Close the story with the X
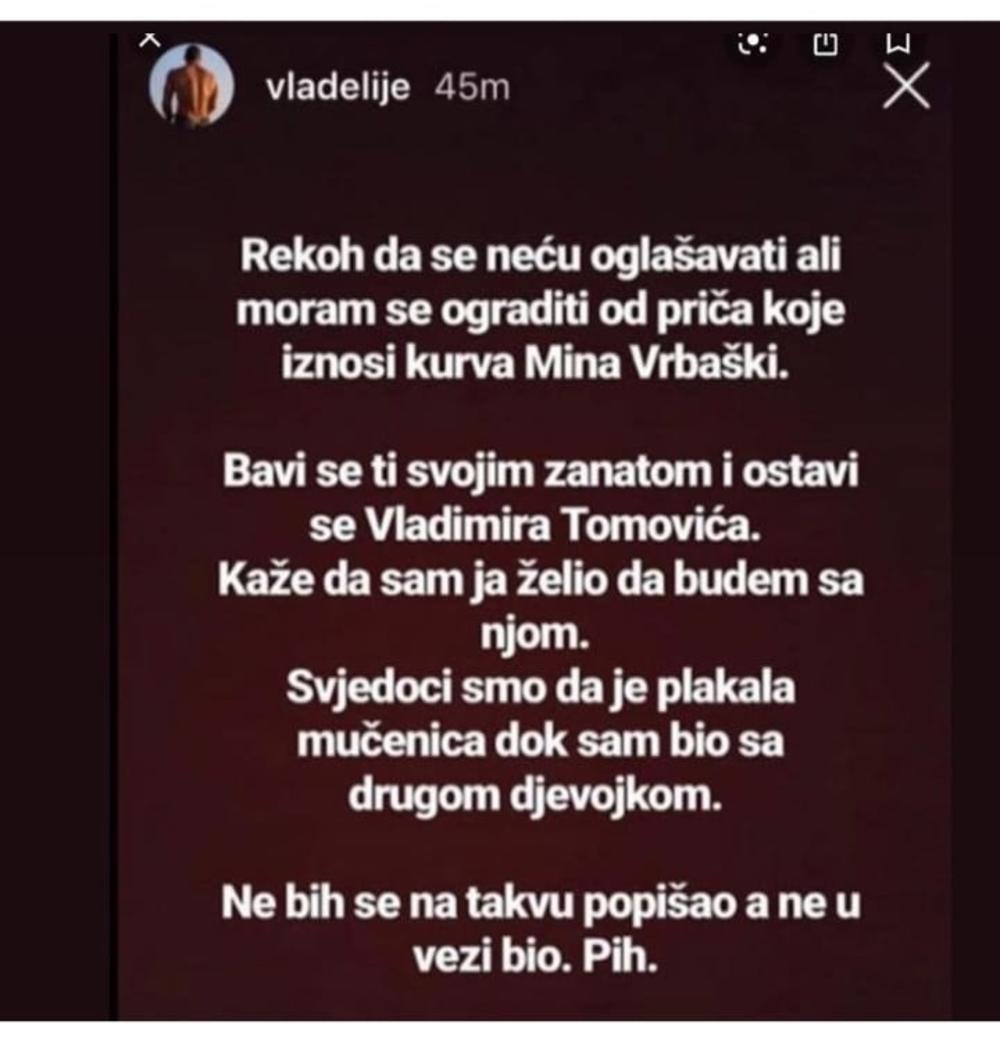1000x1042 pixels. (907, 85)
